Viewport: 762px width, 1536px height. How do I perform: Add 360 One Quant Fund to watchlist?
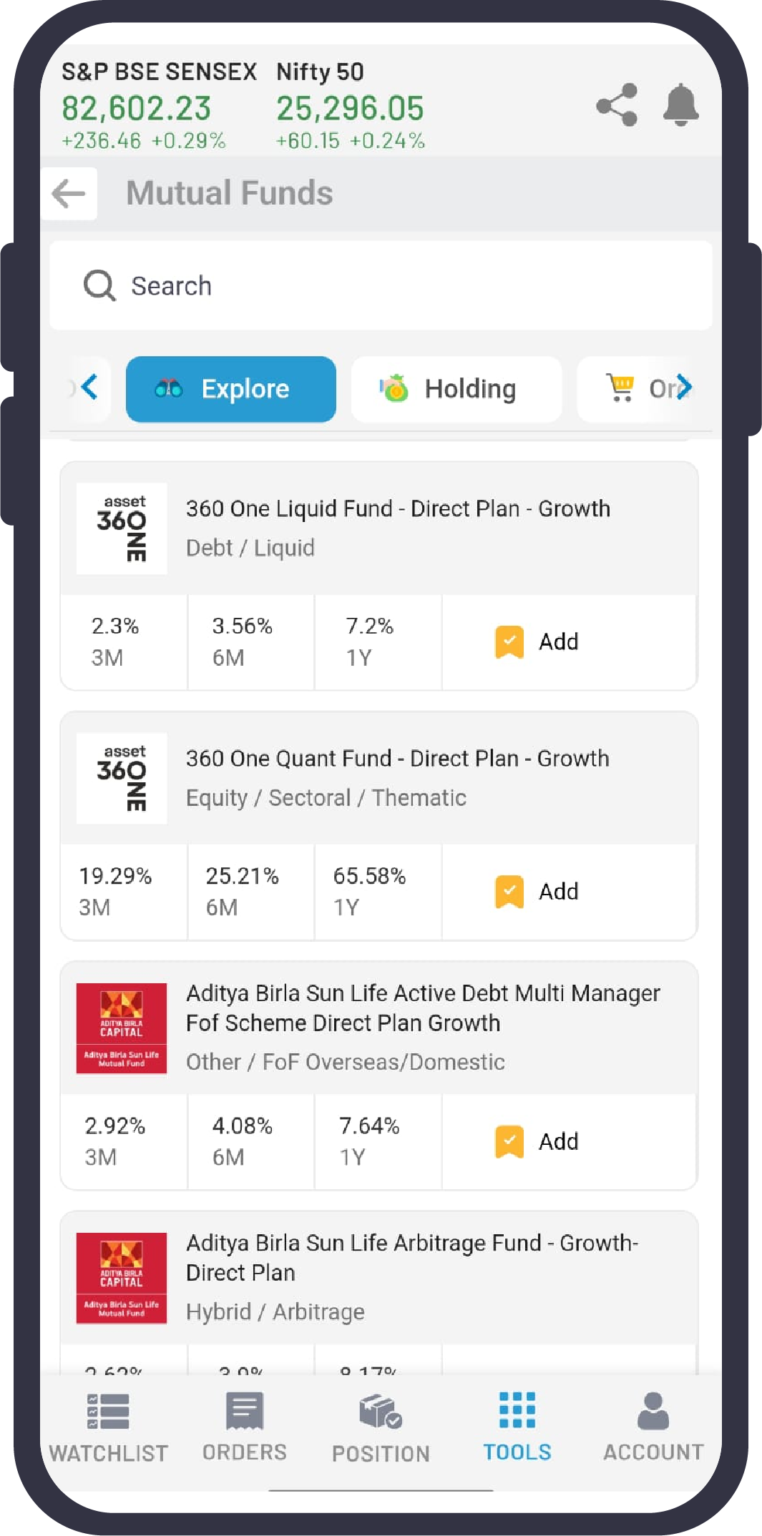pyautogui.click(x=537, y=891)
